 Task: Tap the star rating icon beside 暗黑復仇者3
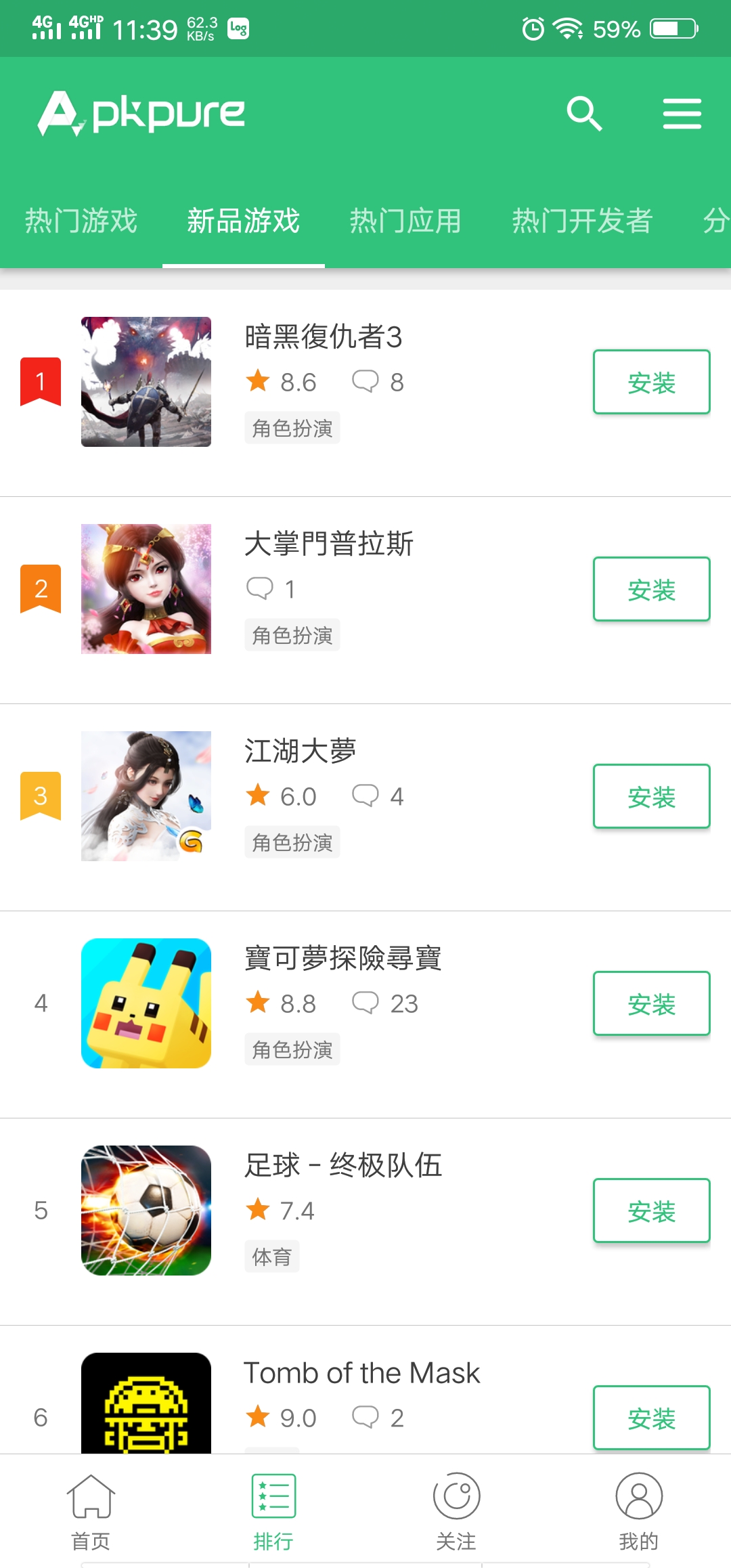click(x=257, y=381)
